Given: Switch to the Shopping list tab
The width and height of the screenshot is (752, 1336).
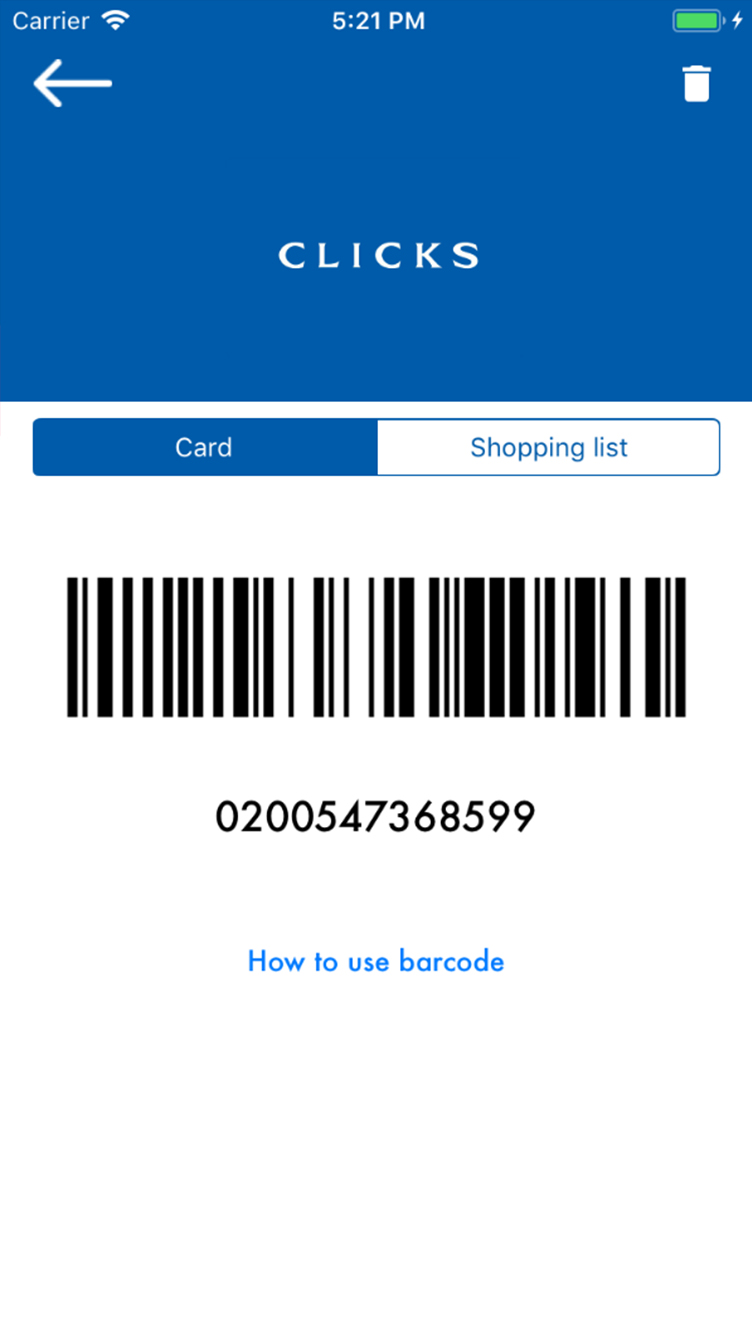Looking at the screenshot, I should (548, 447).
